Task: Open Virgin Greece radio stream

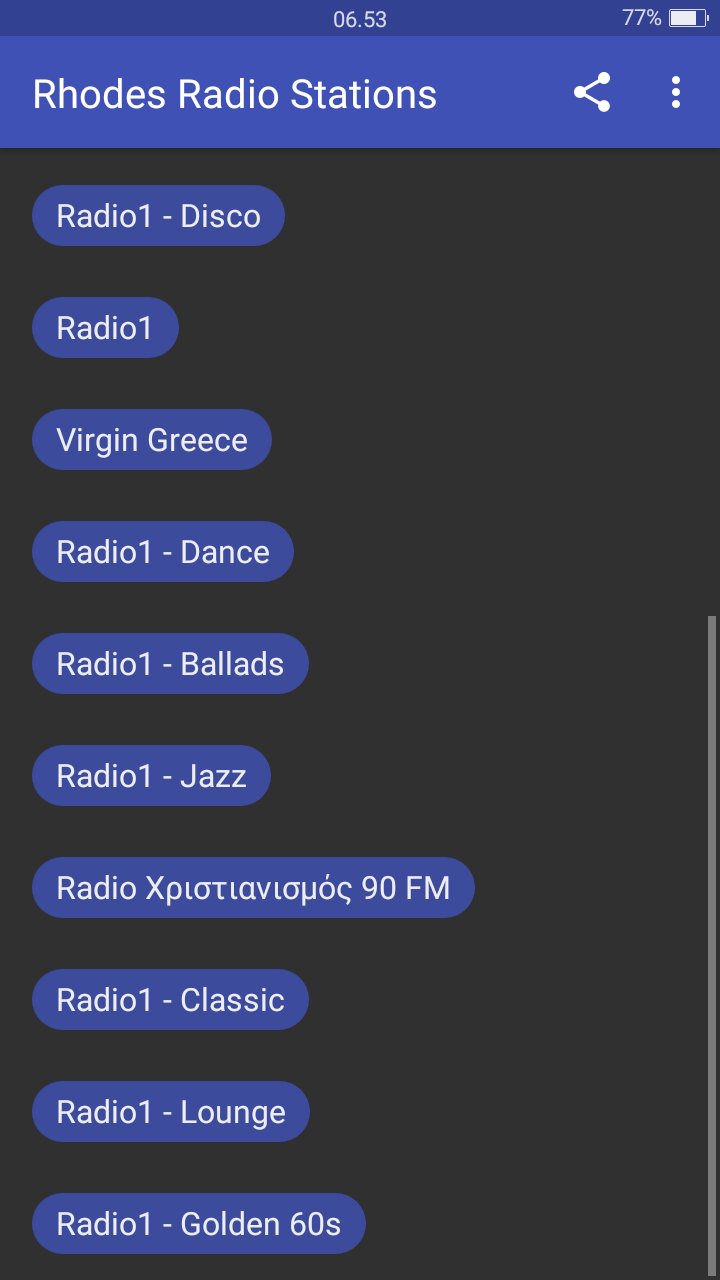Action: [151, 439]
